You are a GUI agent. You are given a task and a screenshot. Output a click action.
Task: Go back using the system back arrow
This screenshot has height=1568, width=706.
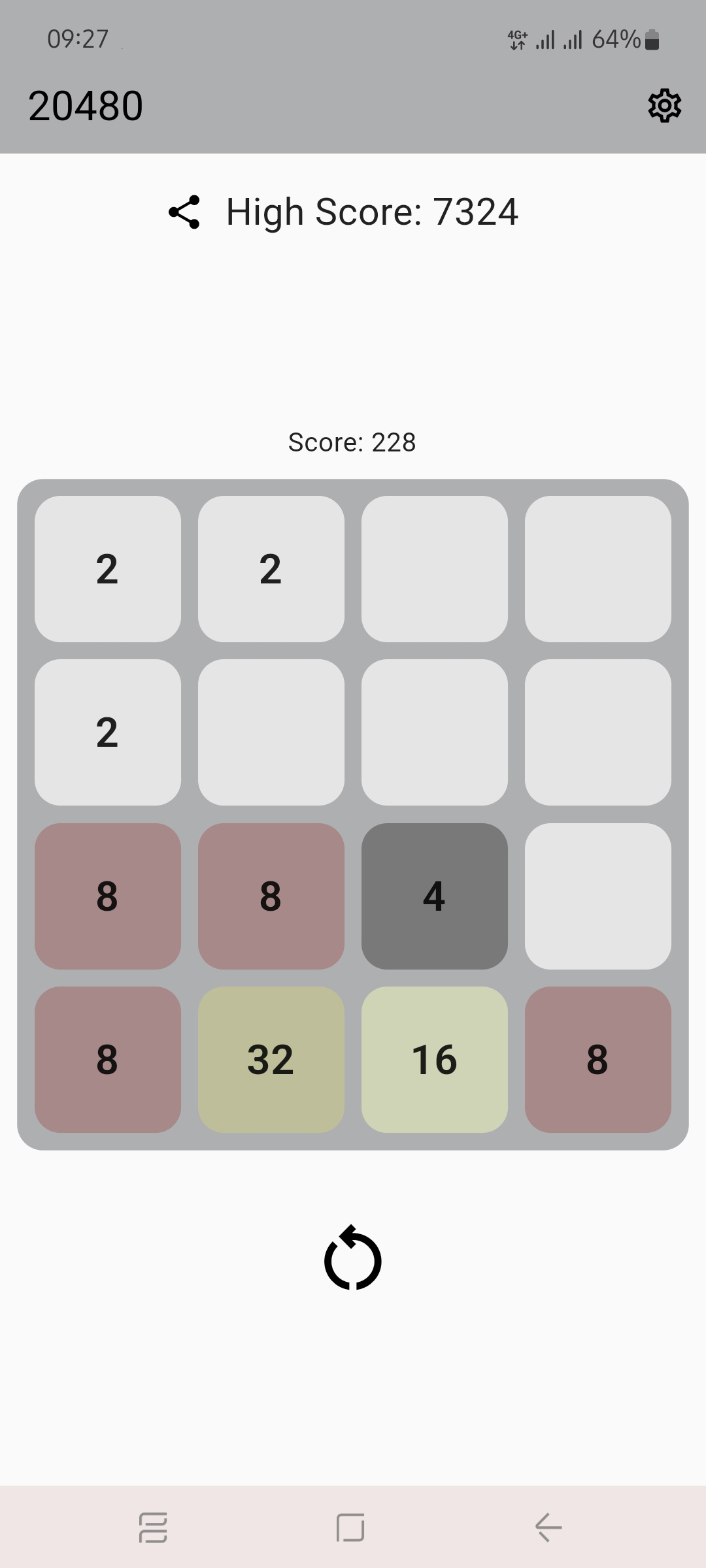click(x=548, y=1527)
